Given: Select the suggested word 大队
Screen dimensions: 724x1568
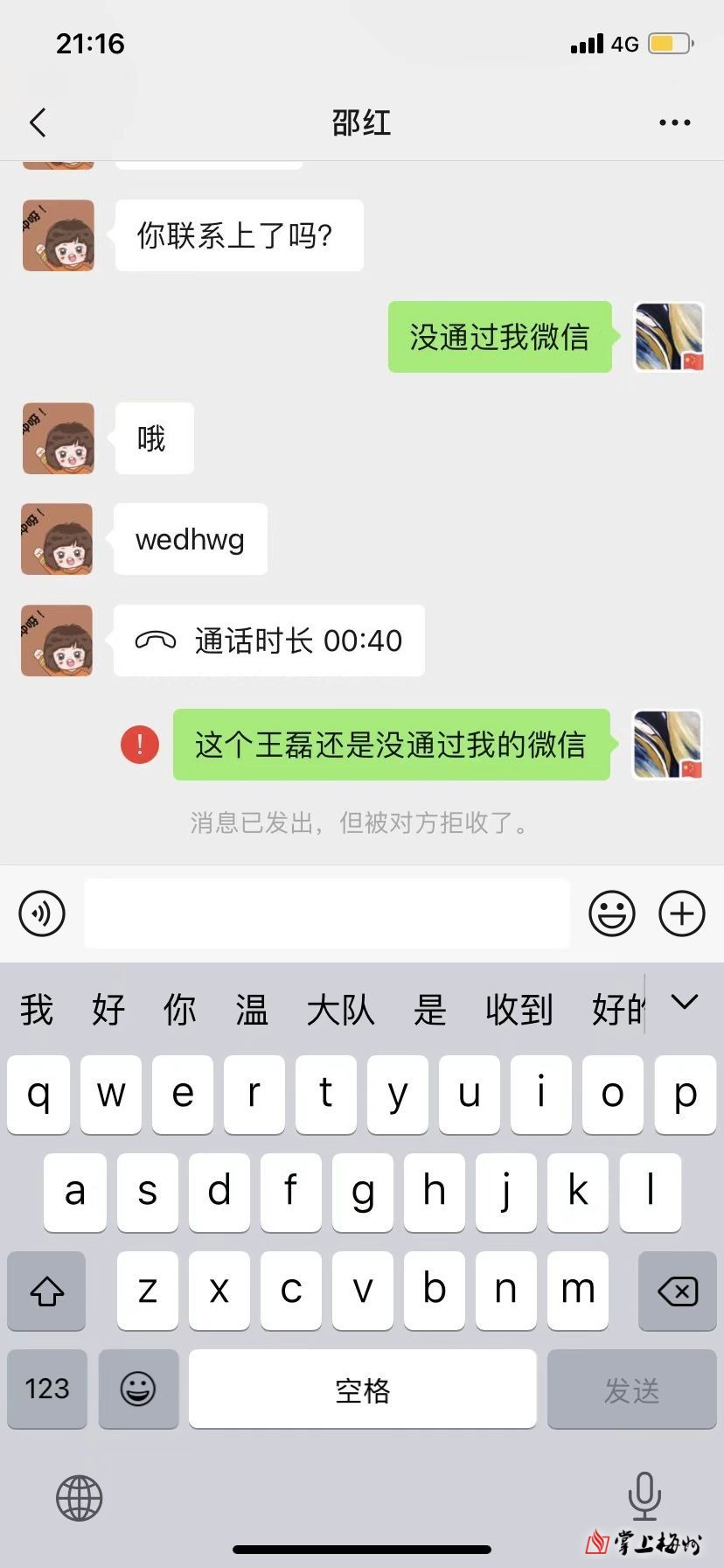Looking at the screenshot, I should point(340,1010).
